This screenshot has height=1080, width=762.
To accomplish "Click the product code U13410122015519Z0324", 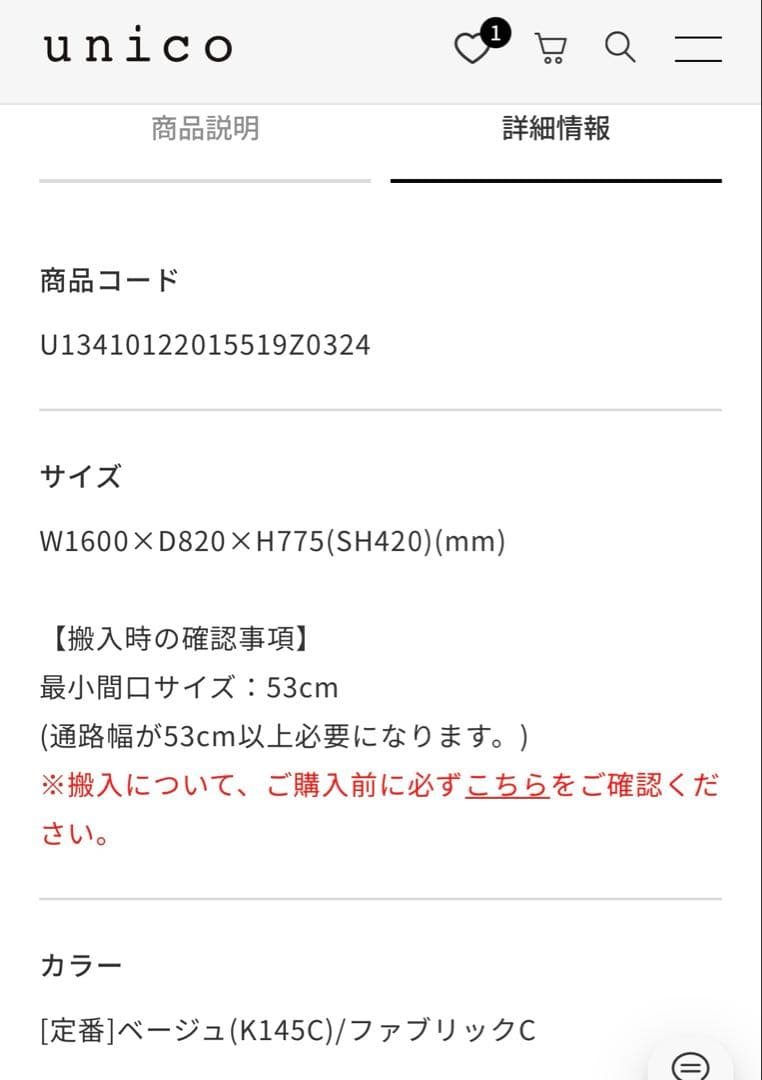I will tap(205, 344).
